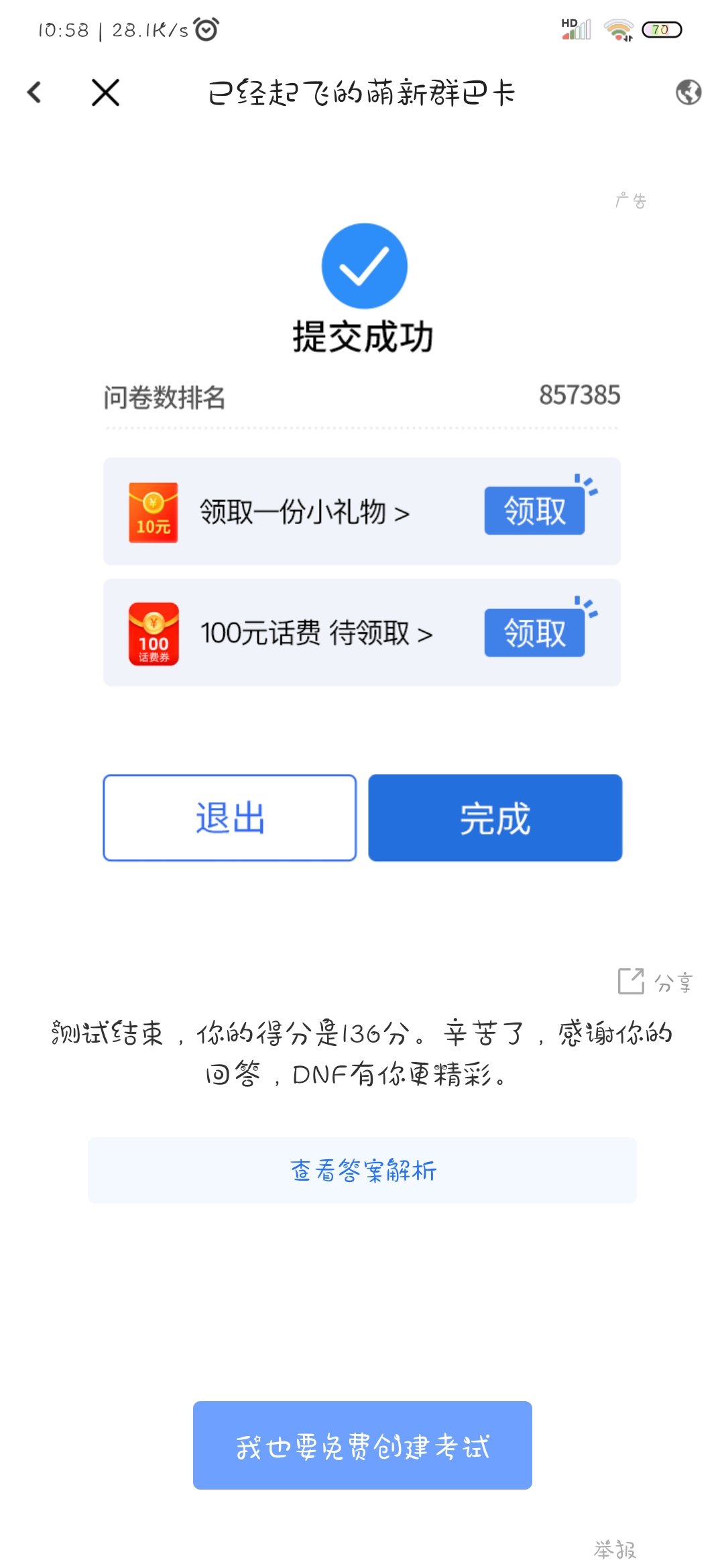Claim the 10元 small gift
Image resolution: width=724 pixels, height=1568 pixels.
534,511
